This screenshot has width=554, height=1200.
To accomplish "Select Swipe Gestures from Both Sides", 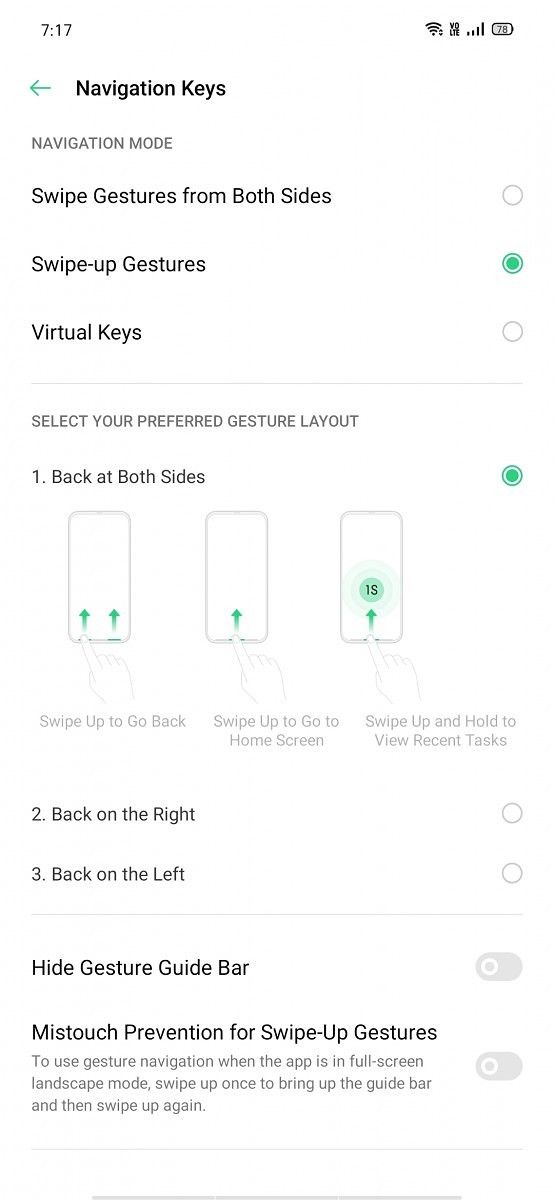I will [277, 196].
